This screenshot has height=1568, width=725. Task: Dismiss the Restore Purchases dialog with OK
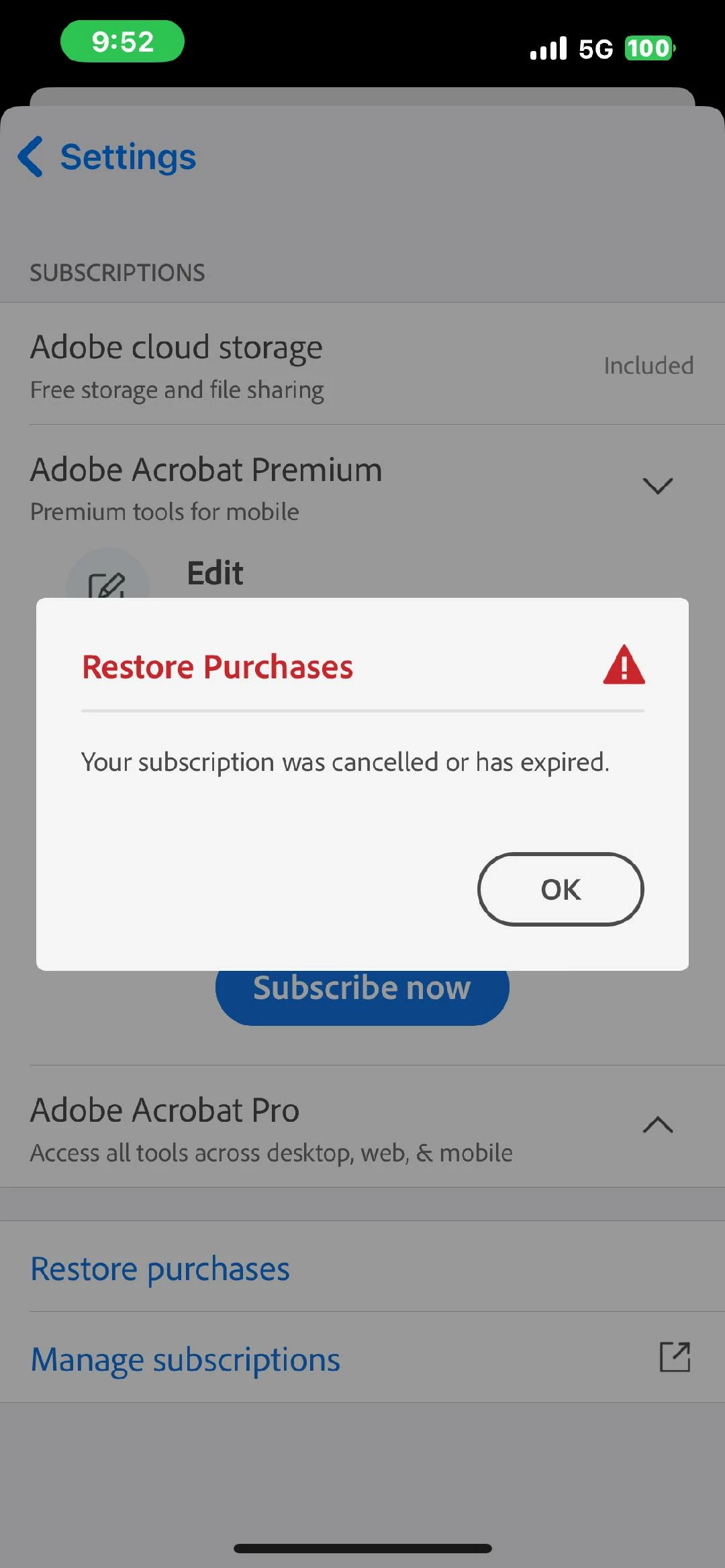(561, 890)
